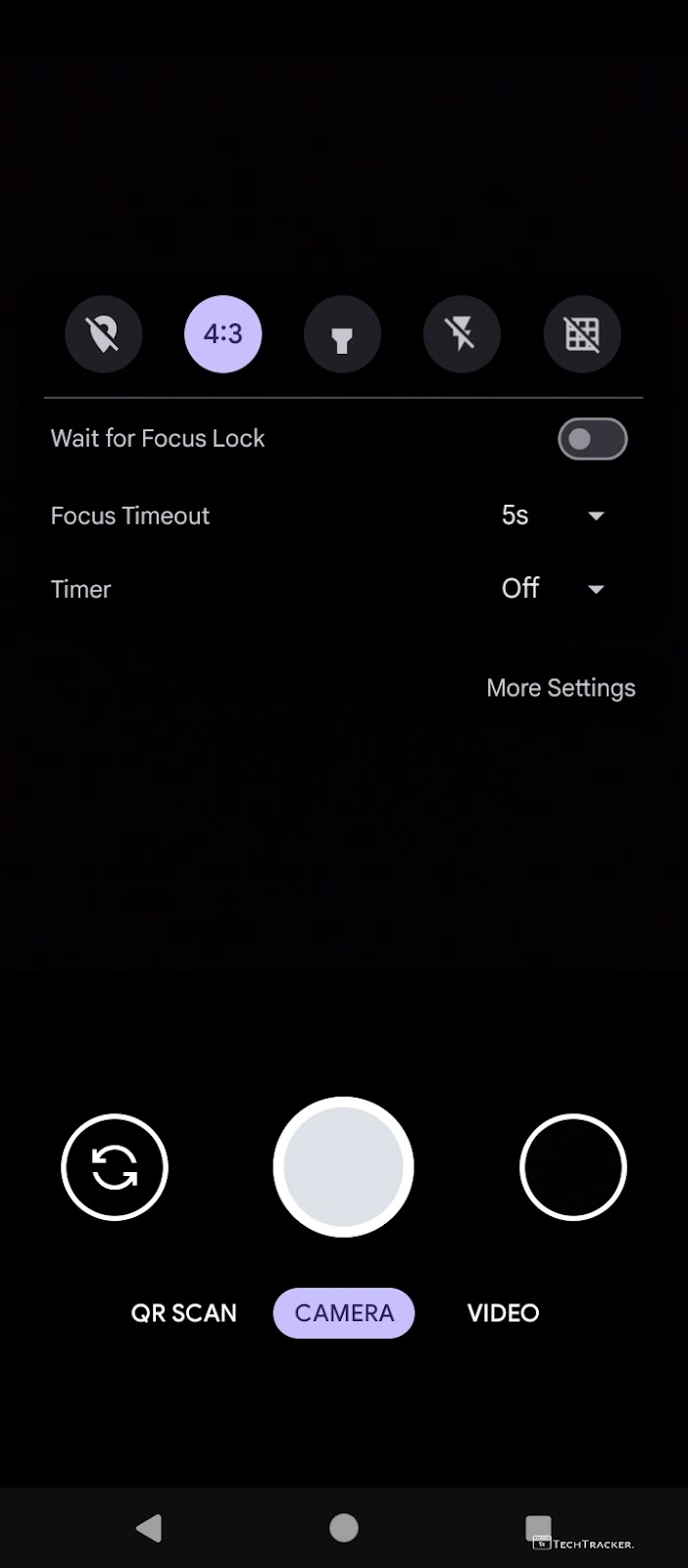Open More Settings
688x1568 pixels.
[561, 688]
